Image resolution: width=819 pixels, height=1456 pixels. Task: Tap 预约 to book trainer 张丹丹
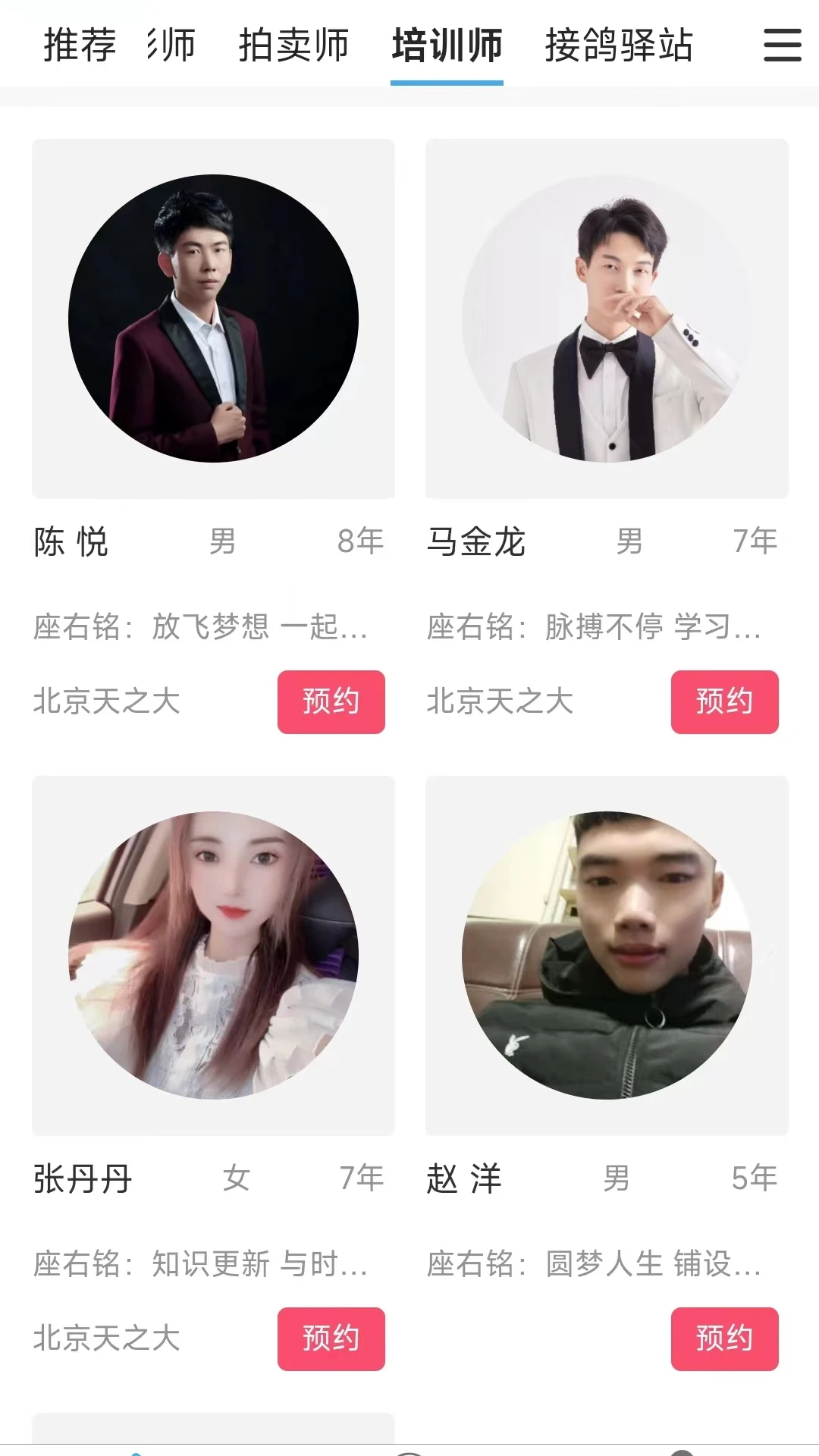[x=331, y=1339]
